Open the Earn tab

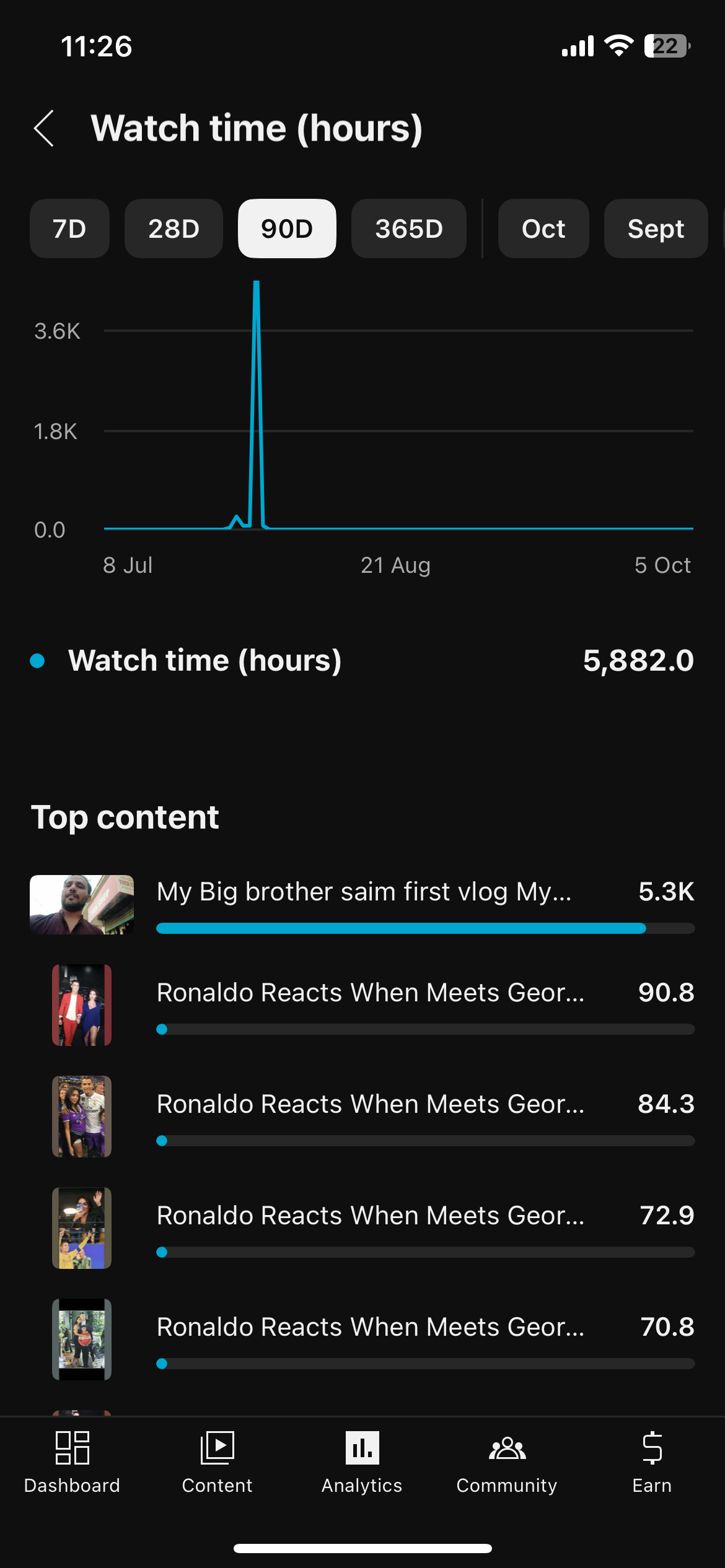[652, 1463]
